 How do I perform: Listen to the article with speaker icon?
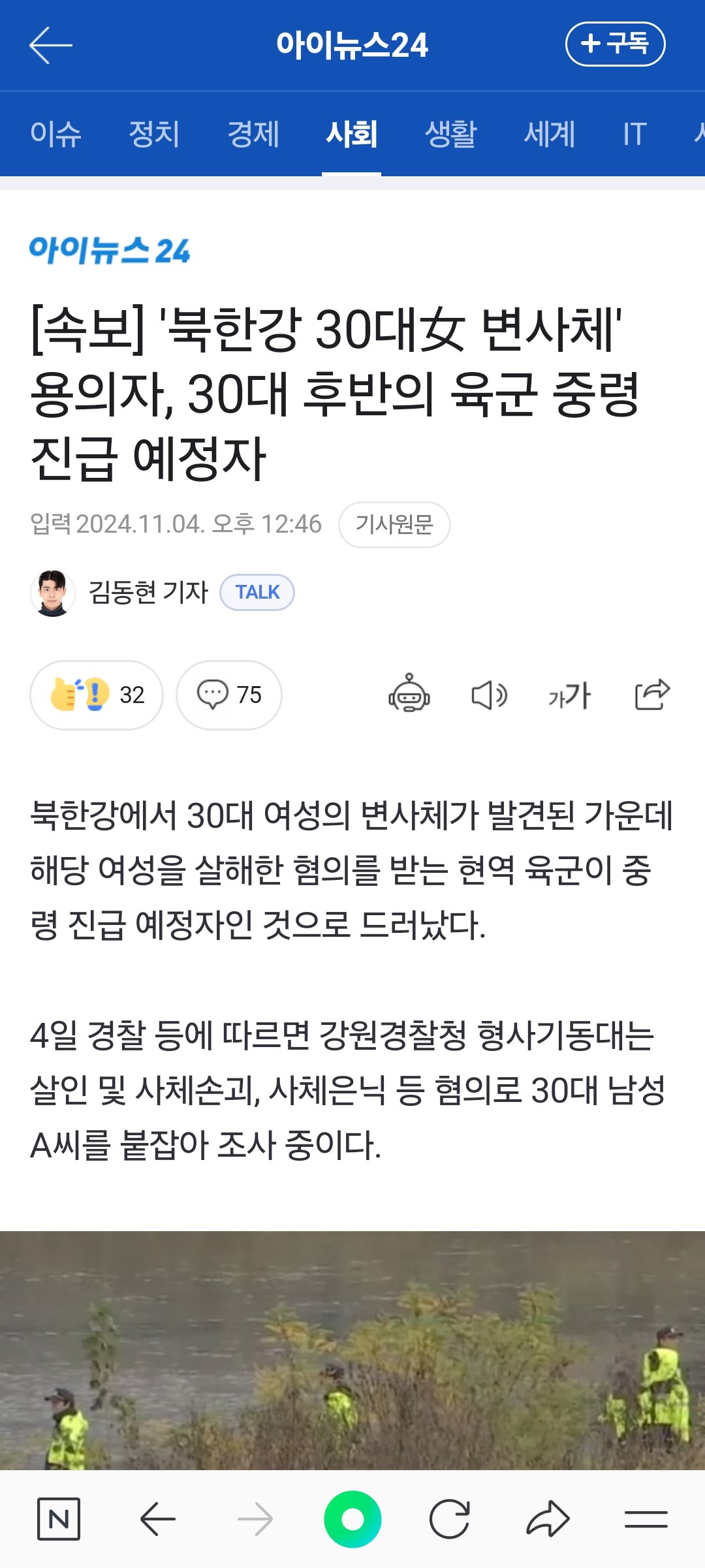[489, 695]
